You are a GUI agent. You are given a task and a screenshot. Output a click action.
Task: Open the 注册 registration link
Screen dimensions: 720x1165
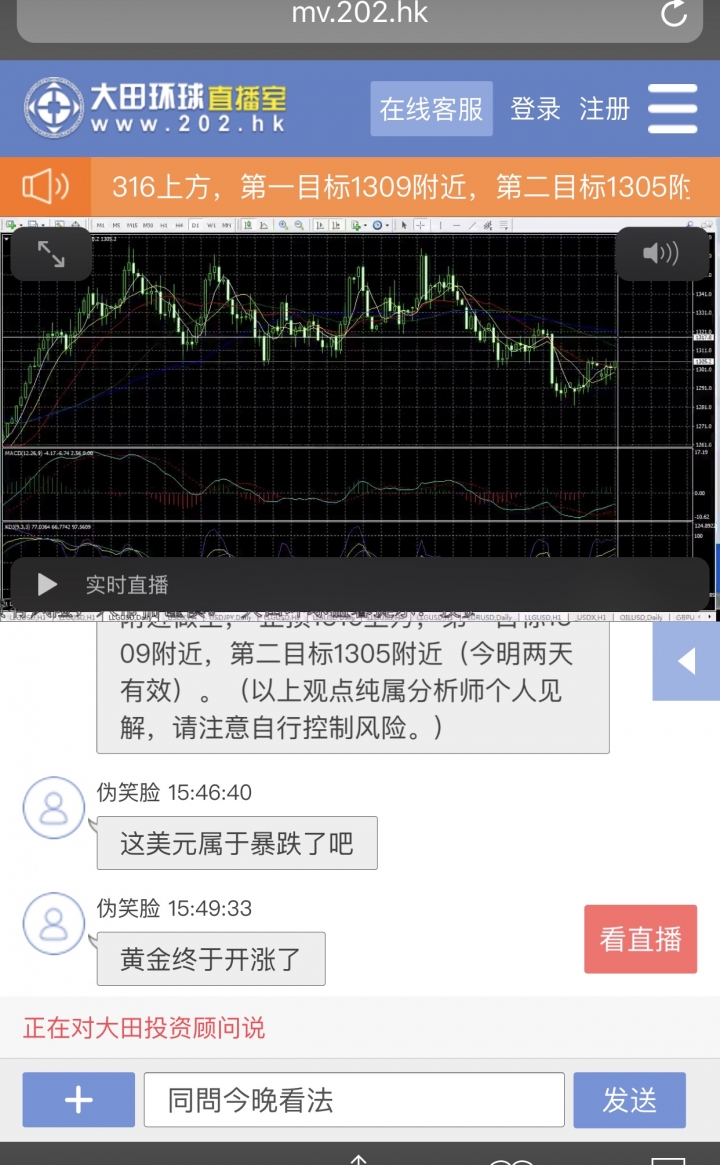pyautogui.click(x=604, y=108)
